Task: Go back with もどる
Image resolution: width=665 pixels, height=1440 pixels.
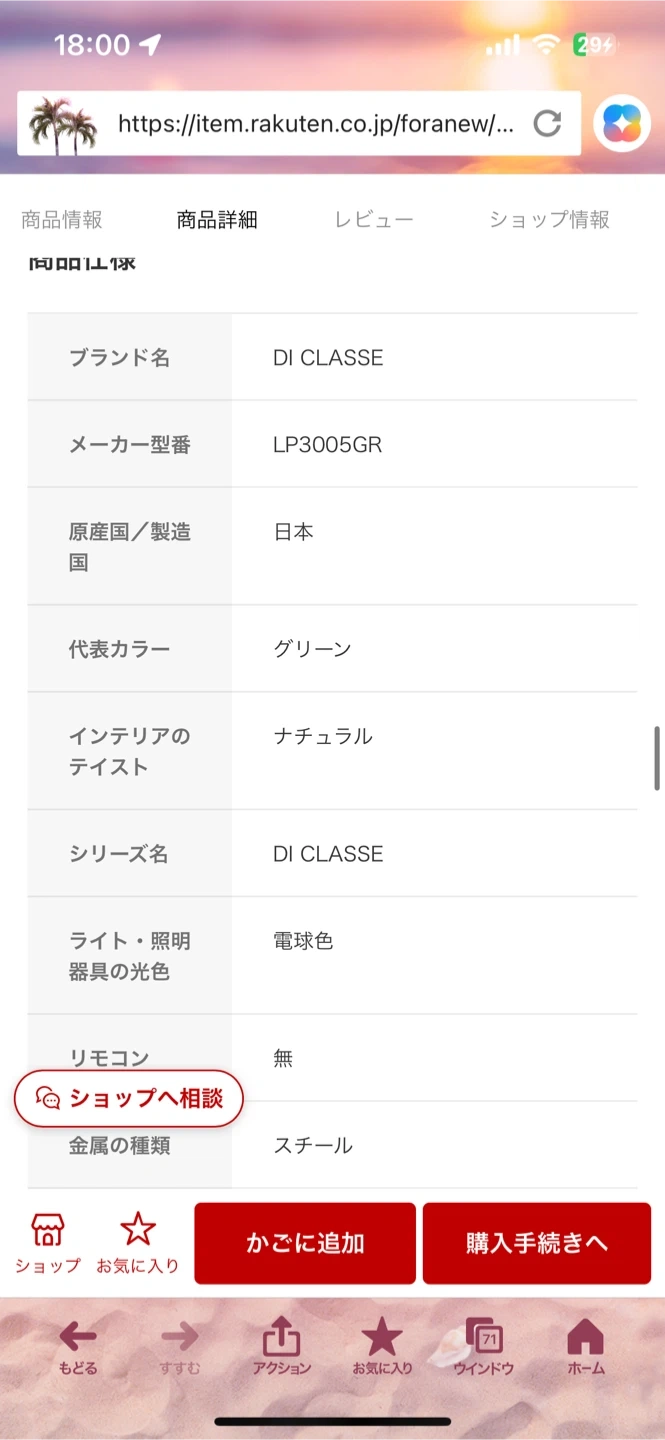Action: pyautogui.click(x=77, y=1347)
